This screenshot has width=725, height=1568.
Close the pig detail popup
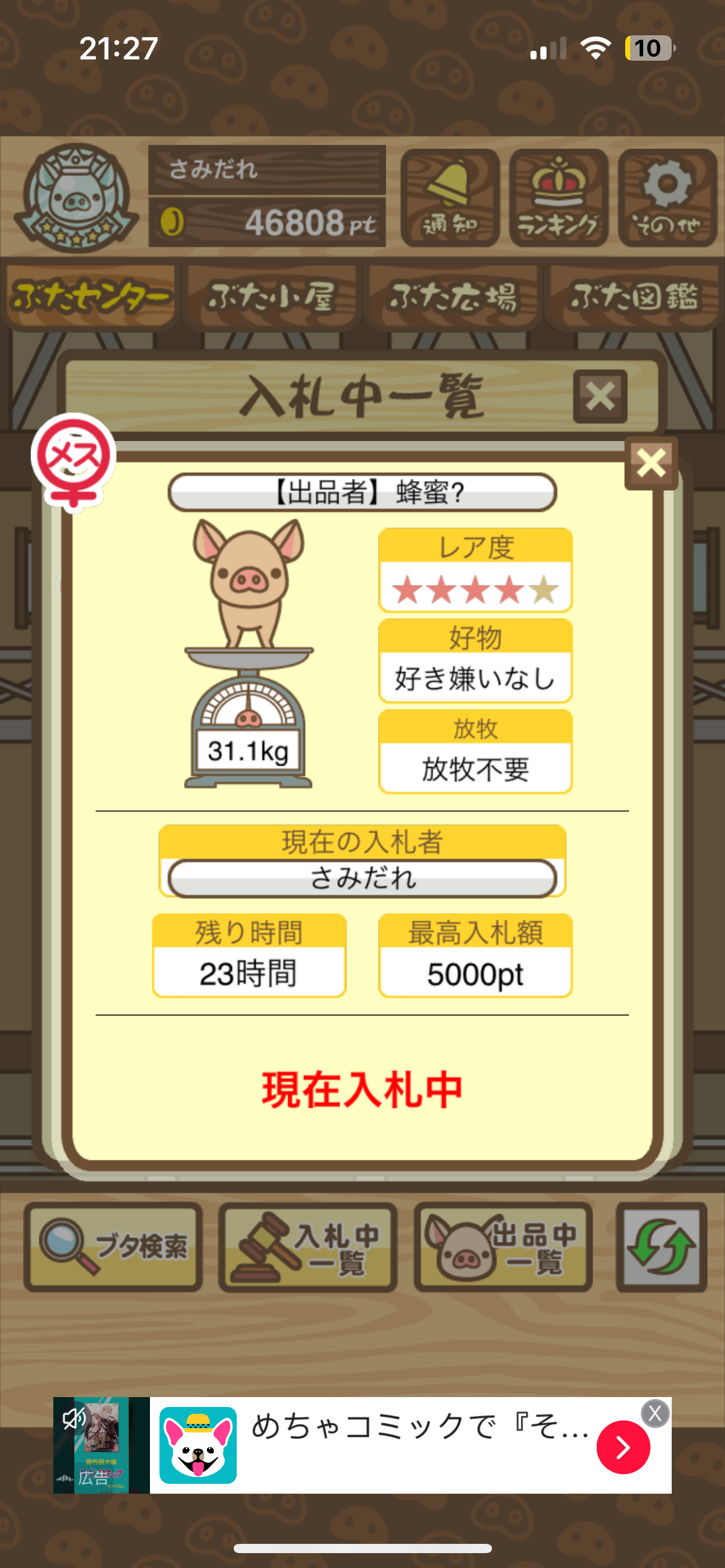click(651, 463)
